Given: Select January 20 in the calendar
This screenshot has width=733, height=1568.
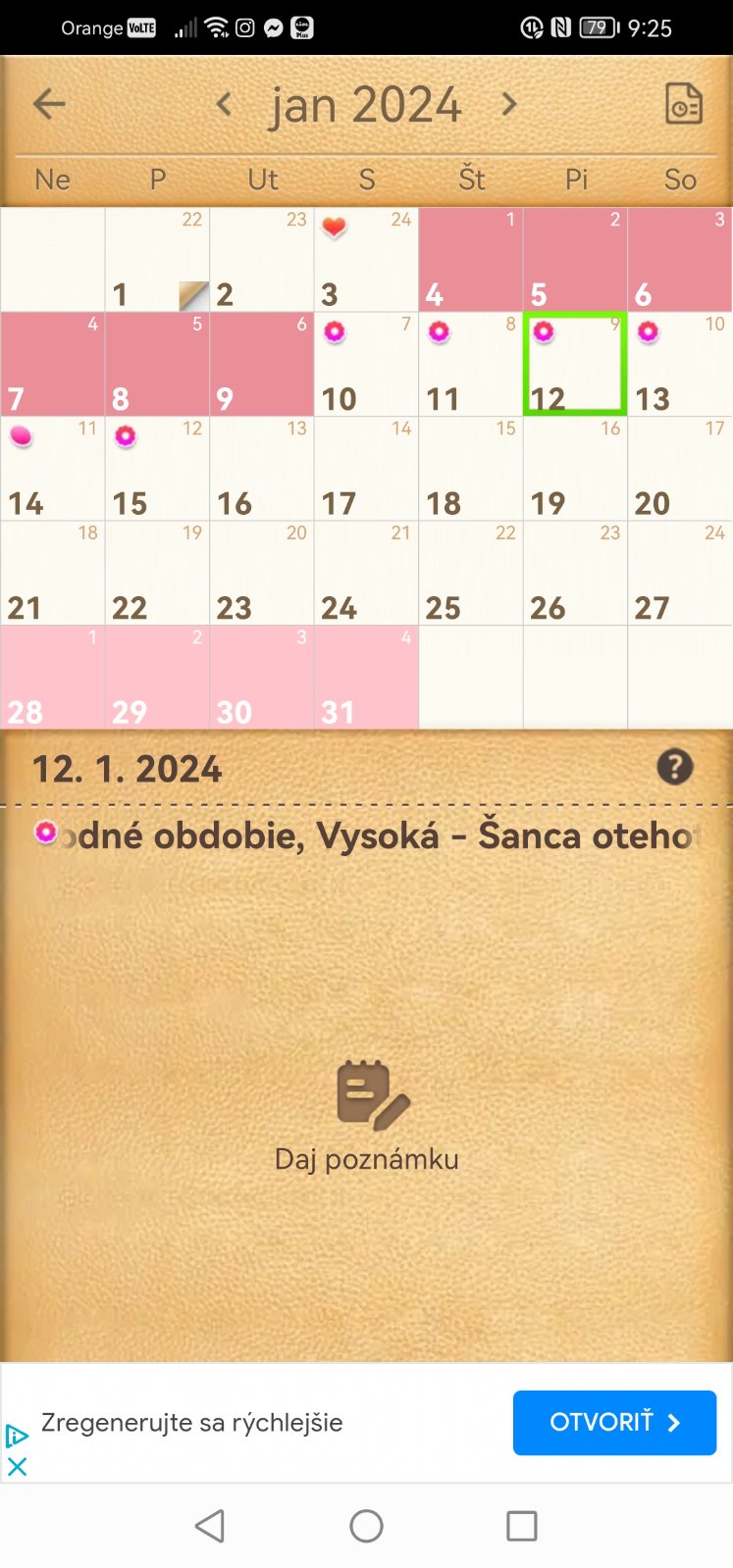Looking at the screenshot, I should point(679,469).
